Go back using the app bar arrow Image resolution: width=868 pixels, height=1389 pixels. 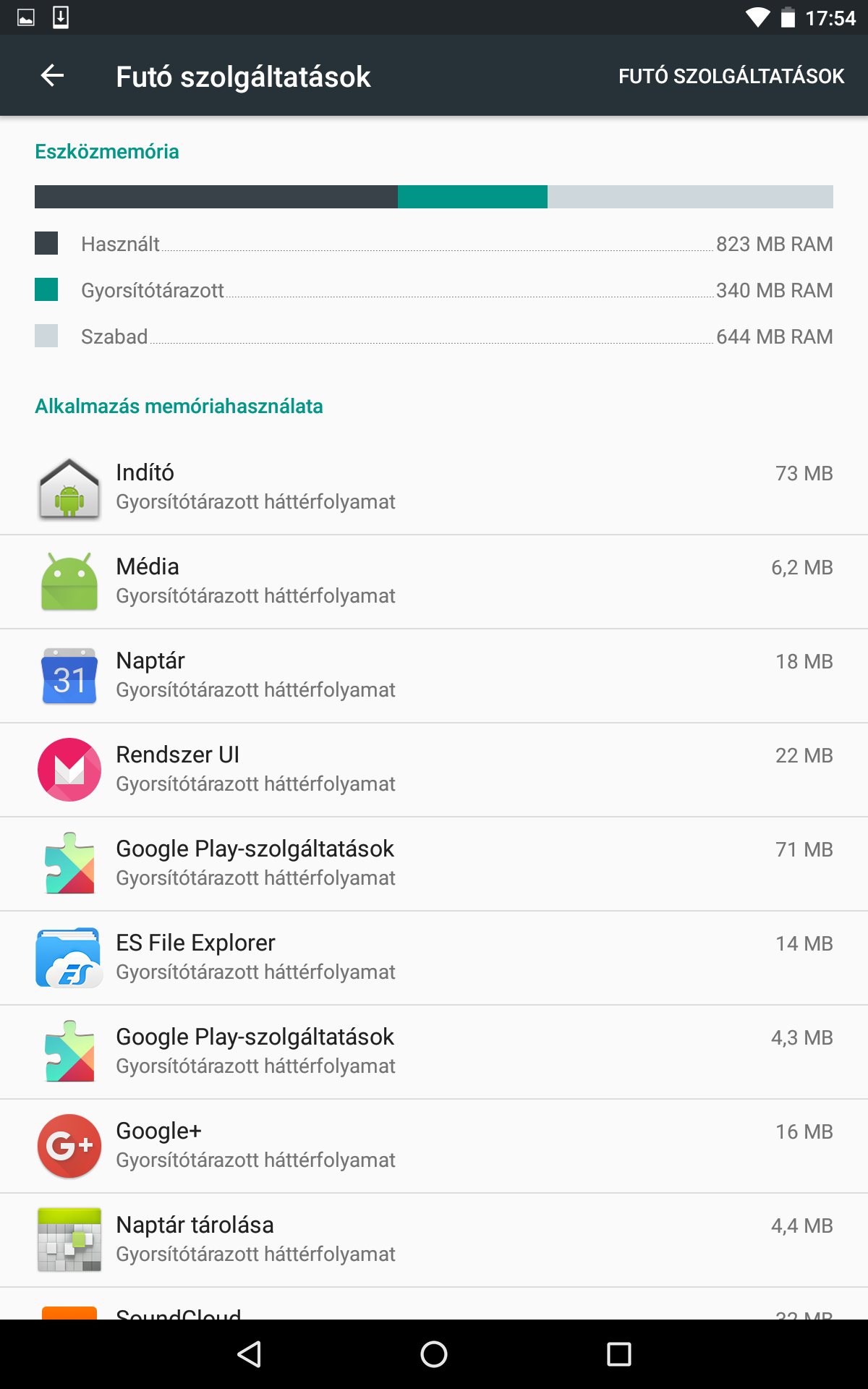pos(52,75)
